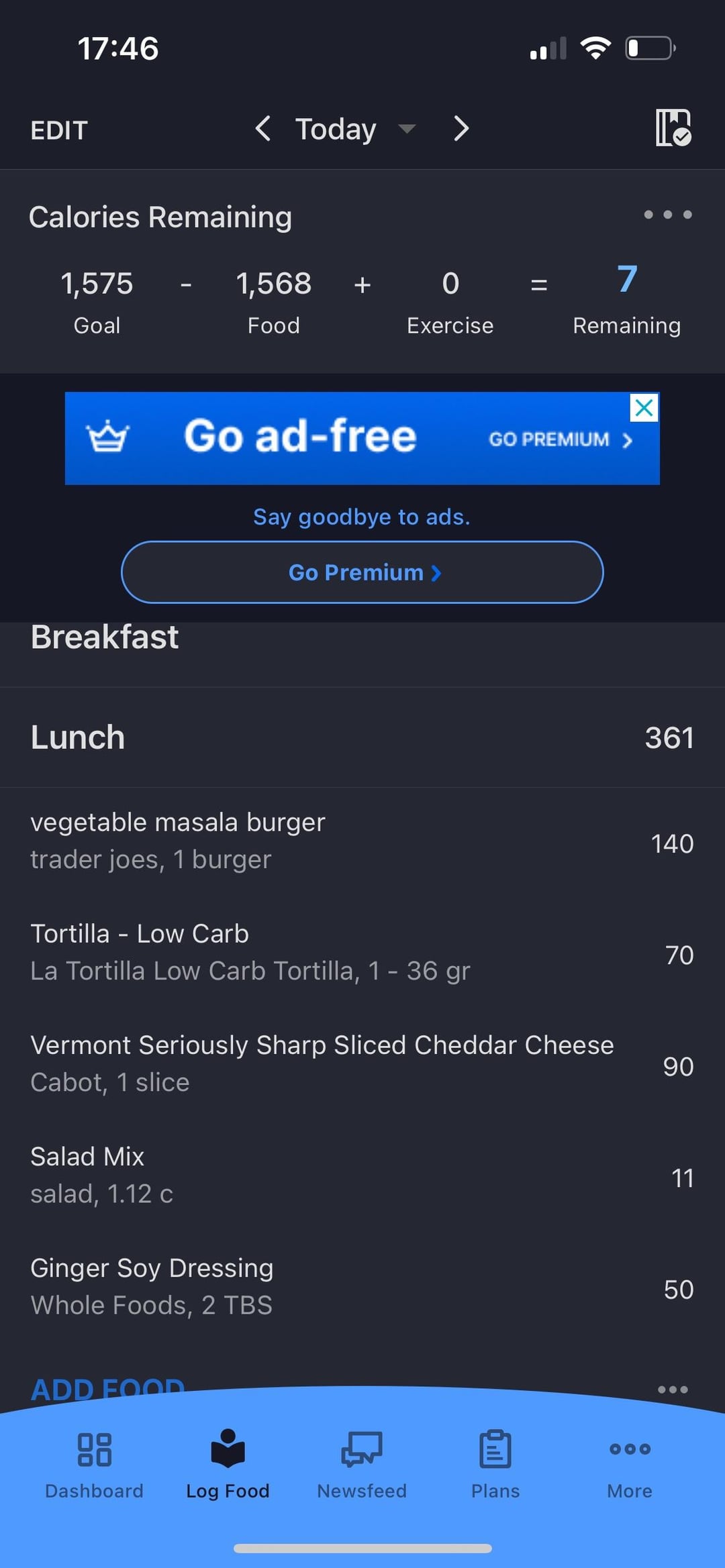Open the Salad Mix entry
This screenshot has width=725, height=1568.
pyautogui.click(x=362, y=1175)
